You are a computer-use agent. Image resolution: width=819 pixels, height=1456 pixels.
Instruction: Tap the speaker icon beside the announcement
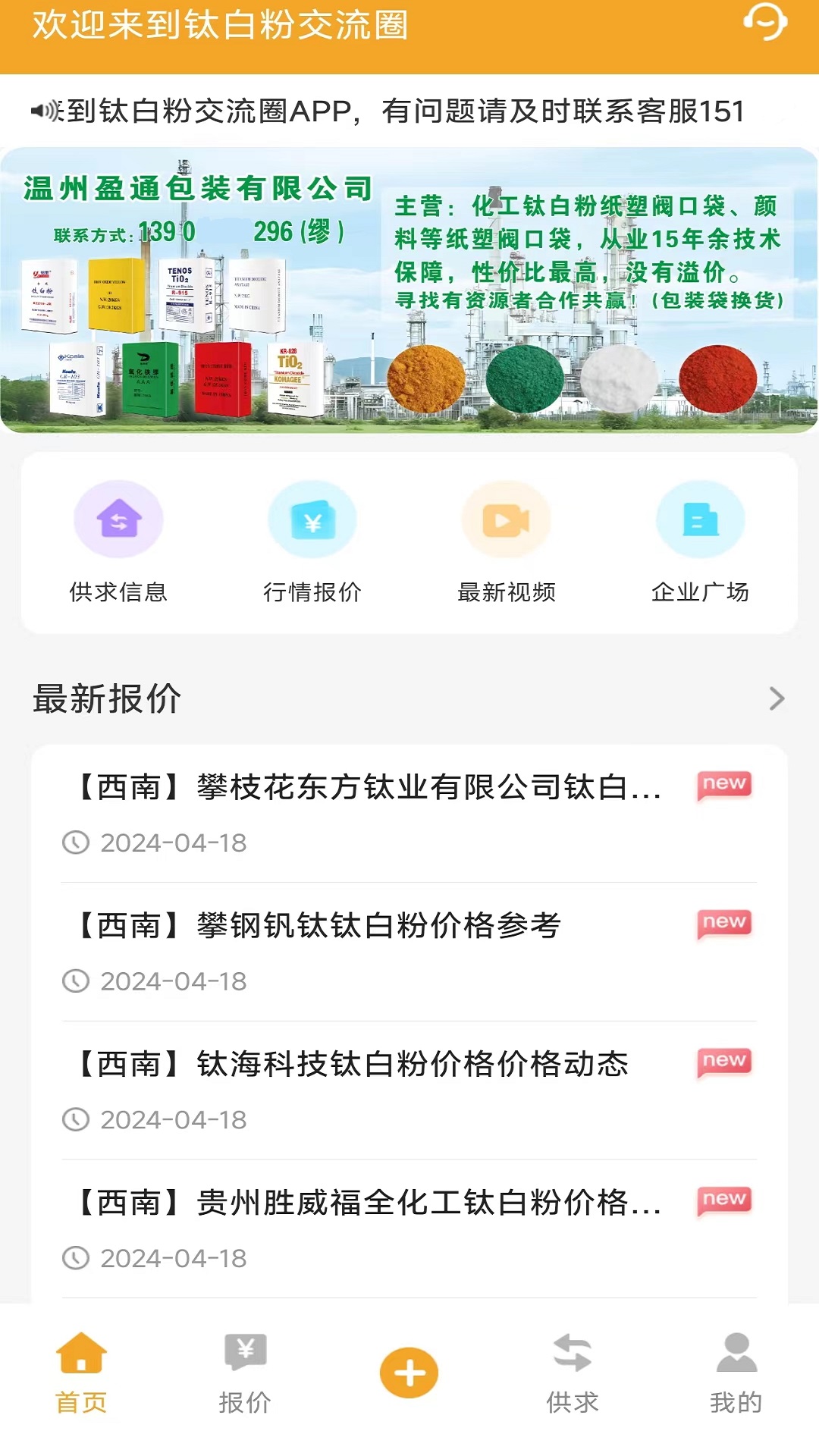point(43,110)
